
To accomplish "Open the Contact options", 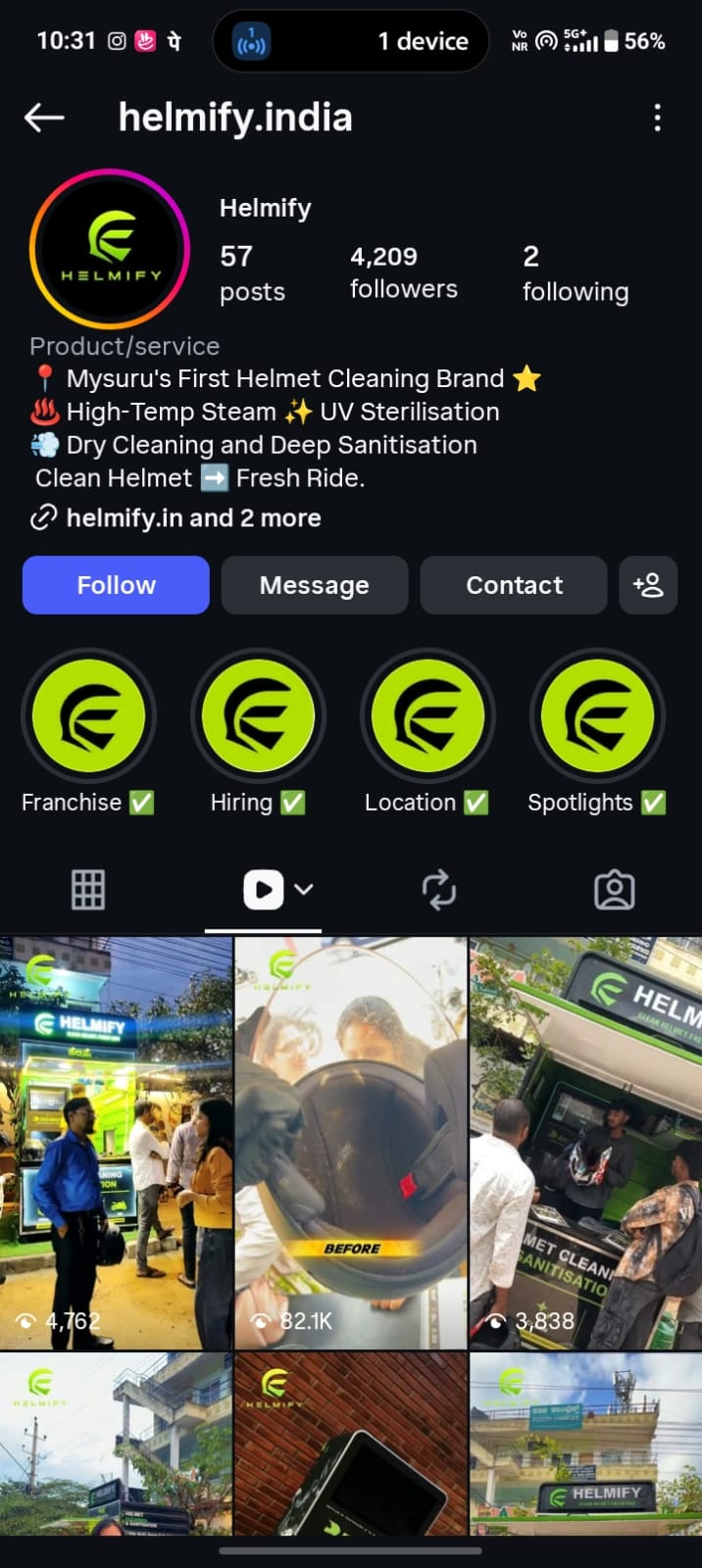I will click(514, 585).
